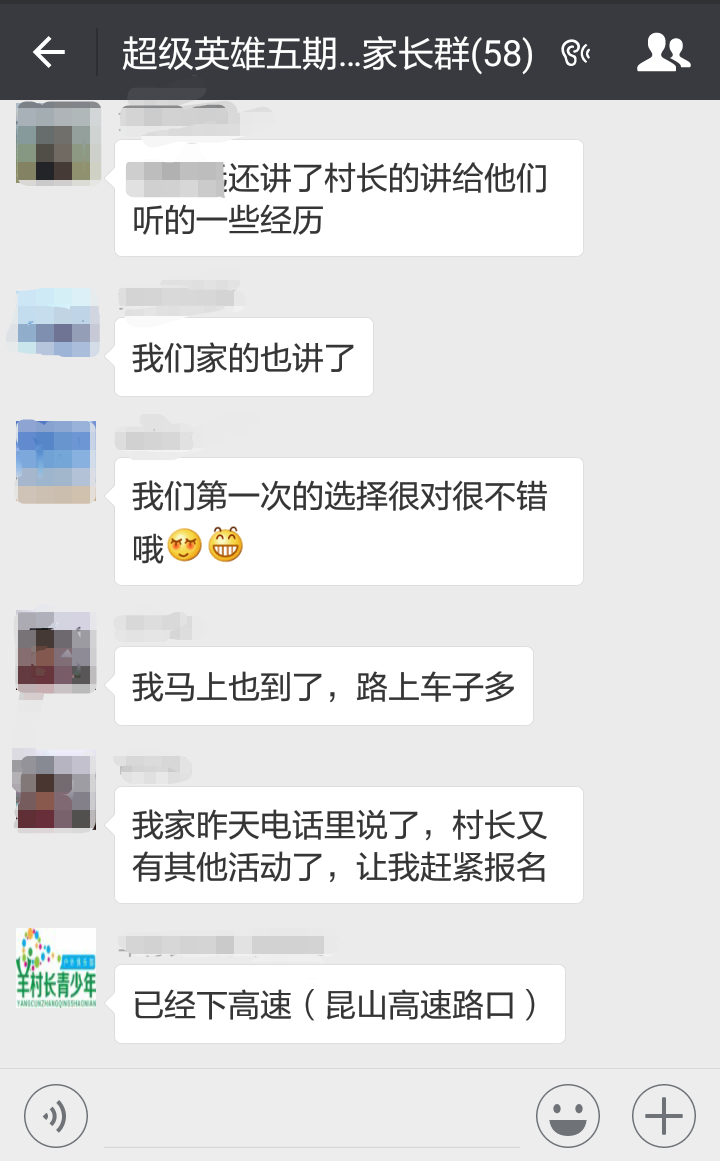
Task: Open avatar beside 路上车子多 message
Action: pos(56,652)
